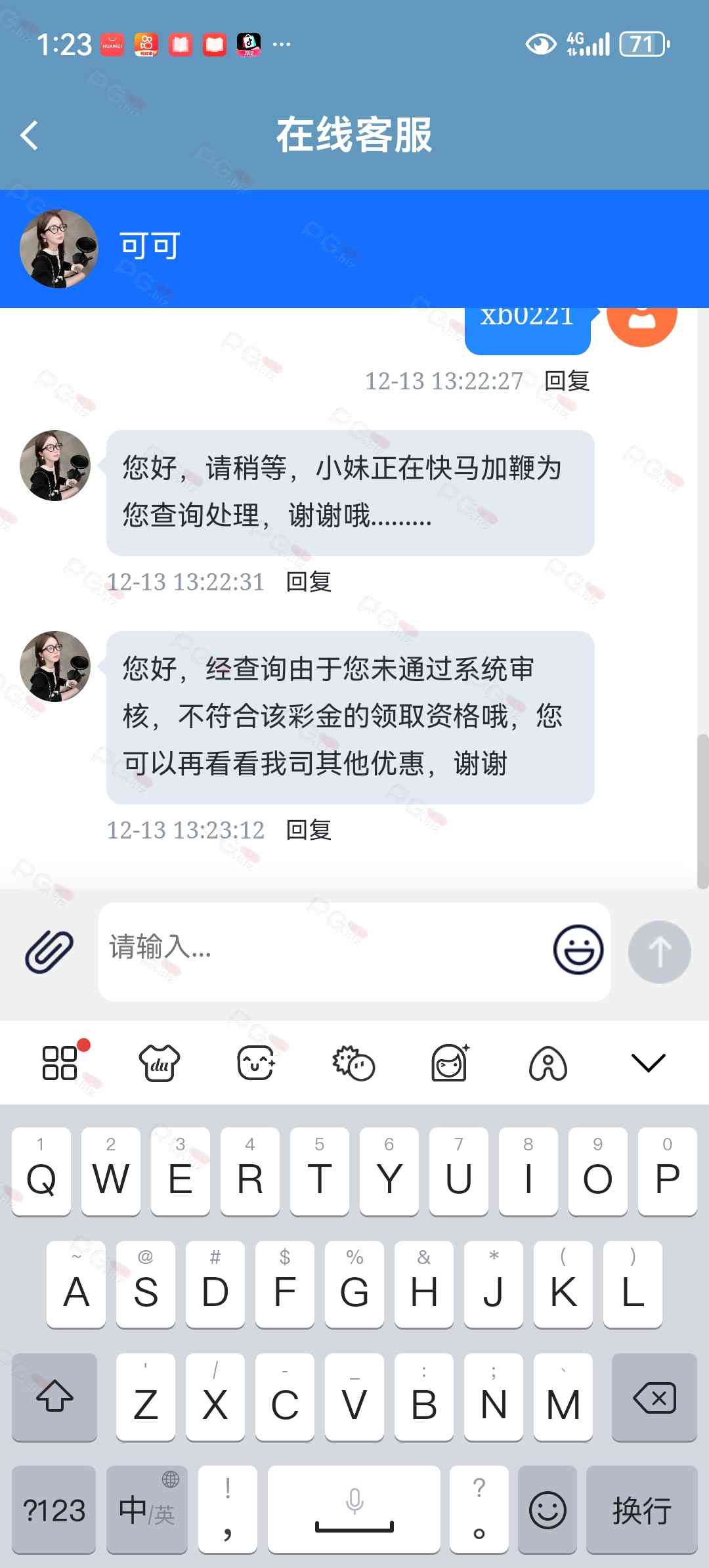Open the emoji picker in the message box
Viewport: 709px width, 1568px height.
[x=578, y=949]
